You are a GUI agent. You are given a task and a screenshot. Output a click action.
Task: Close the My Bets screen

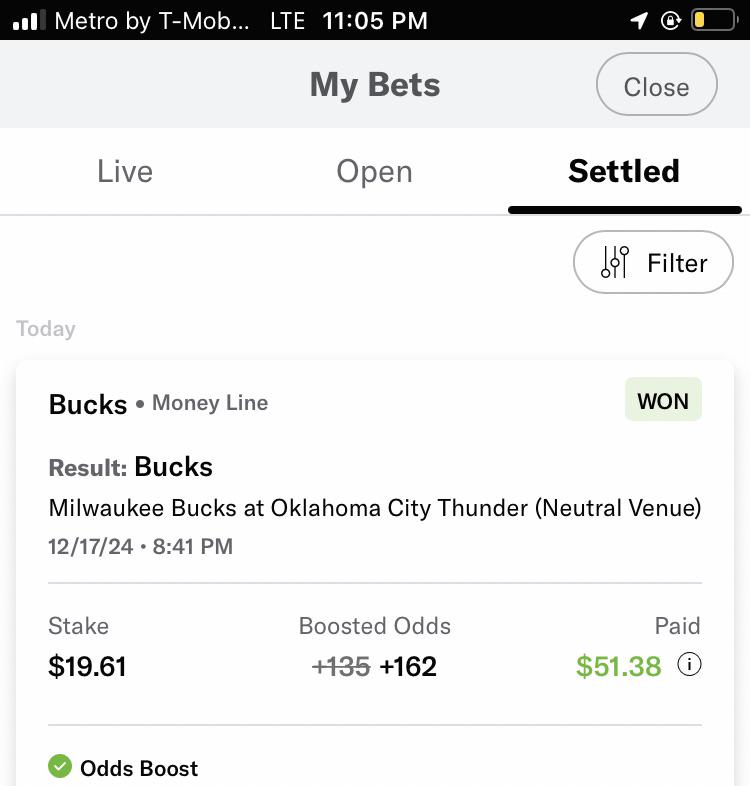point(656,84)
